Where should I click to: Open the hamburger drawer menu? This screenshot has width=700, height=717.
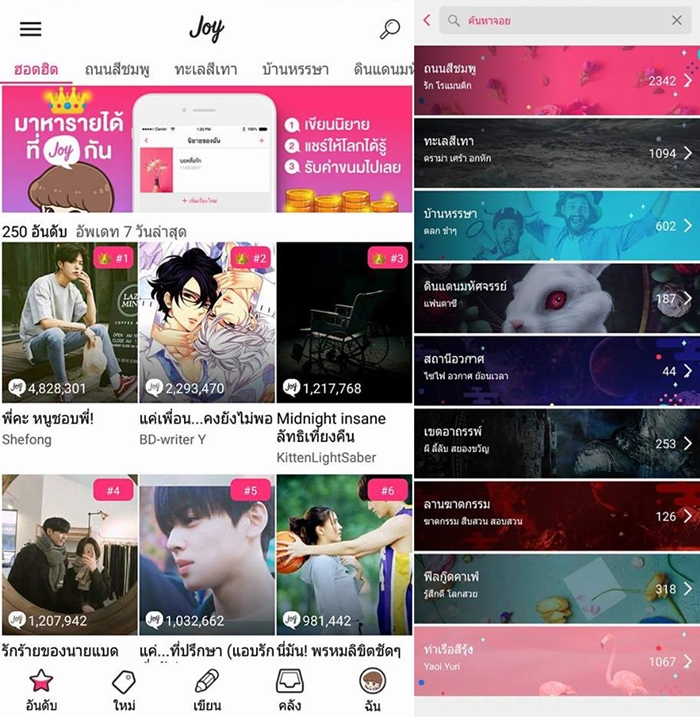(x=31, y=28)
